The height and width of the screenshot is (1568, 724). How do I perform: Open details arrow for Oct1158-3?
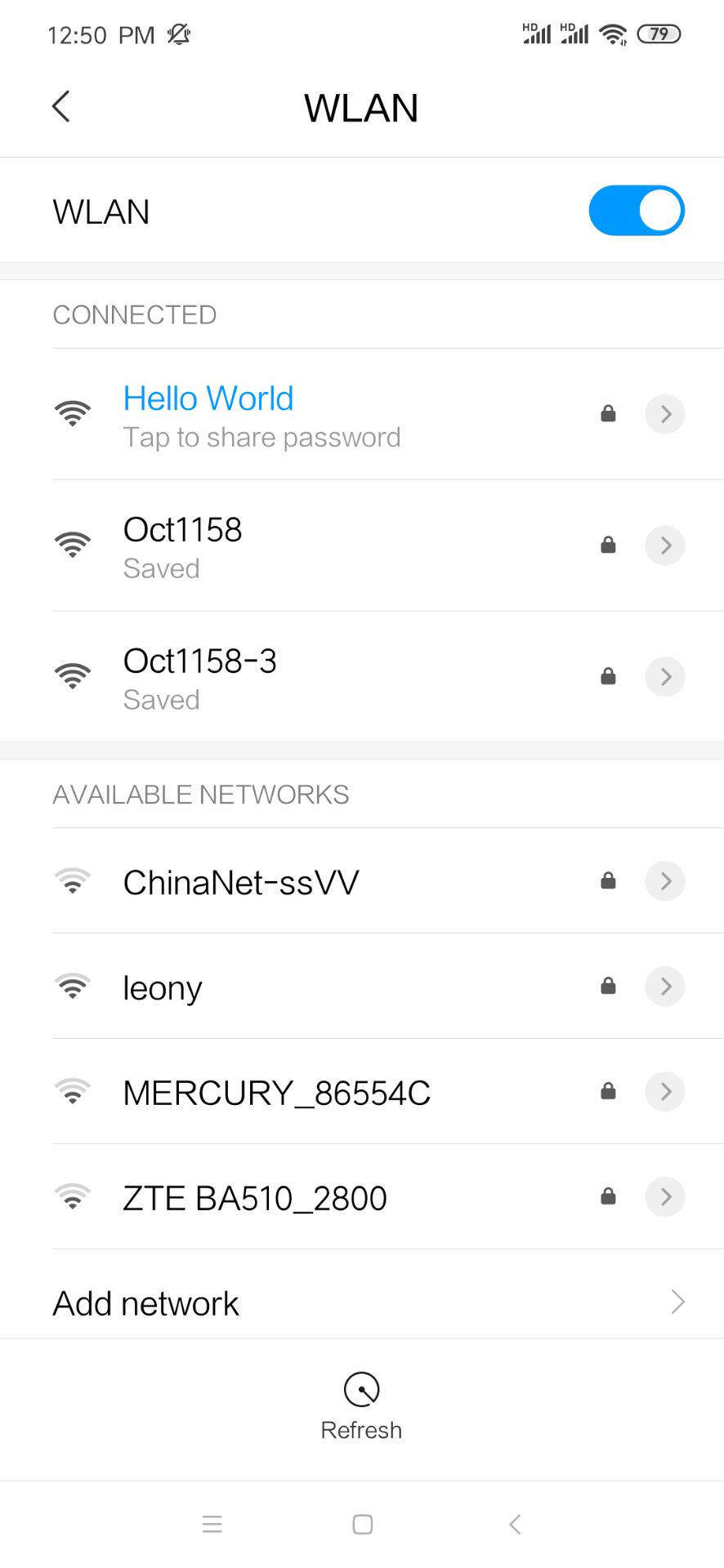coord(664,676)
